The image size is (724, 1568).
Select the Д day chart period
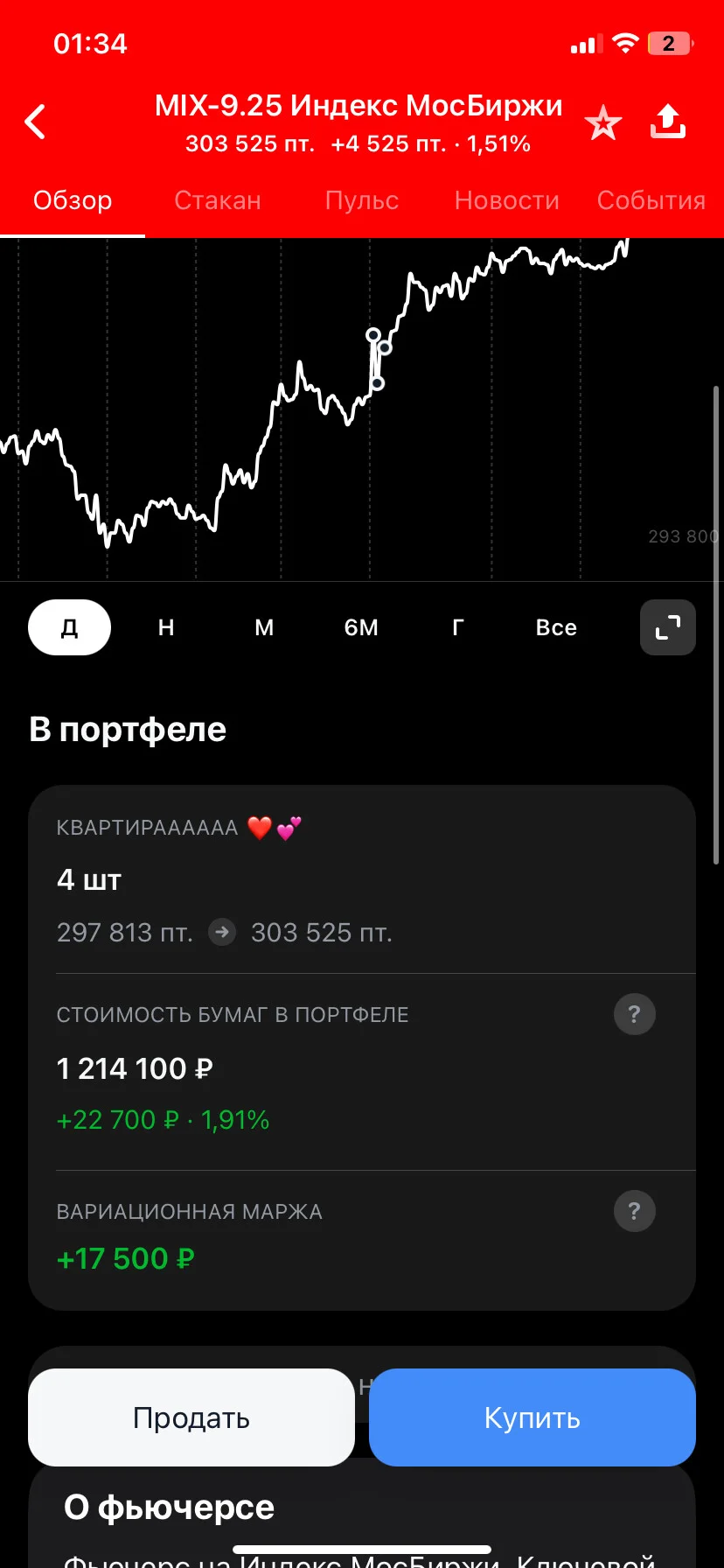point(69,627)
